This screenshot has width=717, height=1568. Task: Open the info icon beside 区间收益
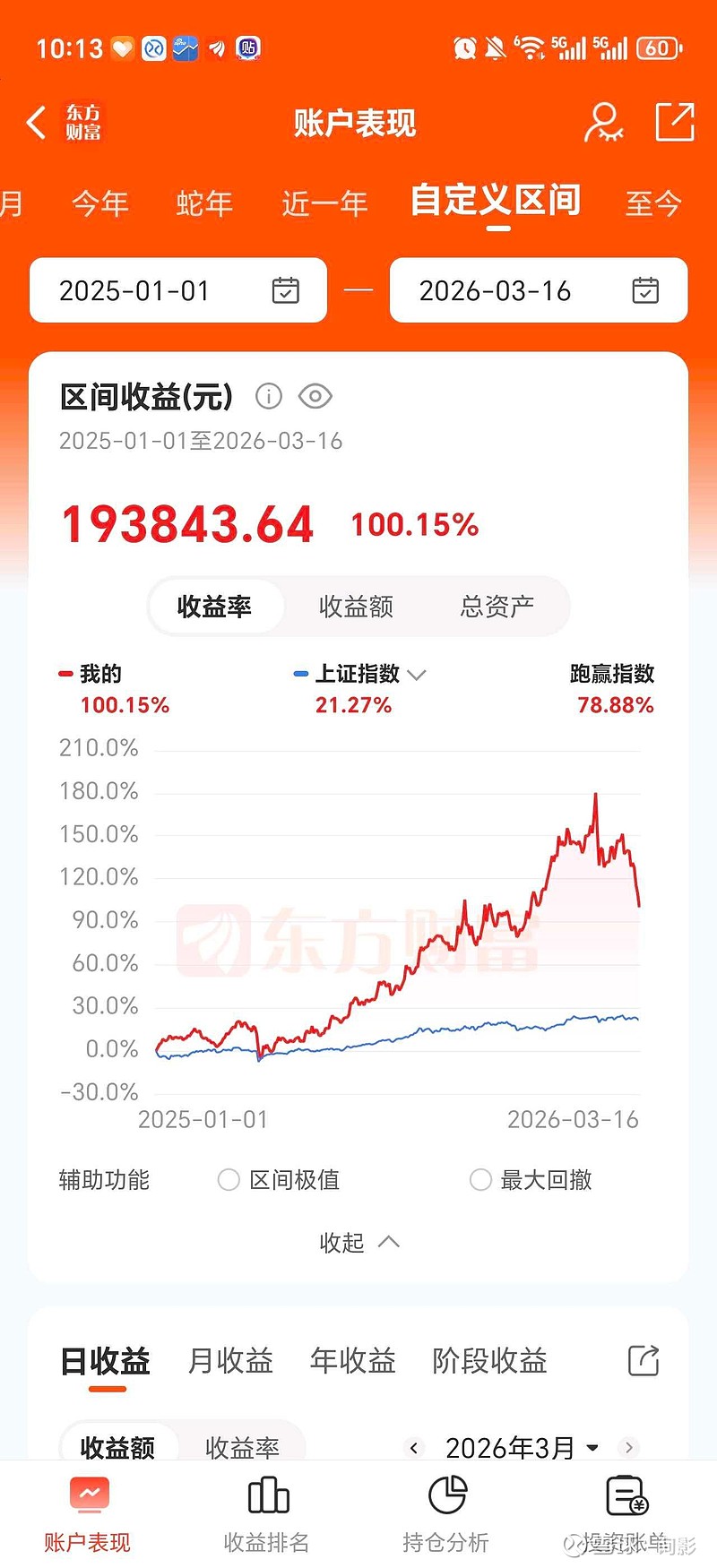point(269,396)
